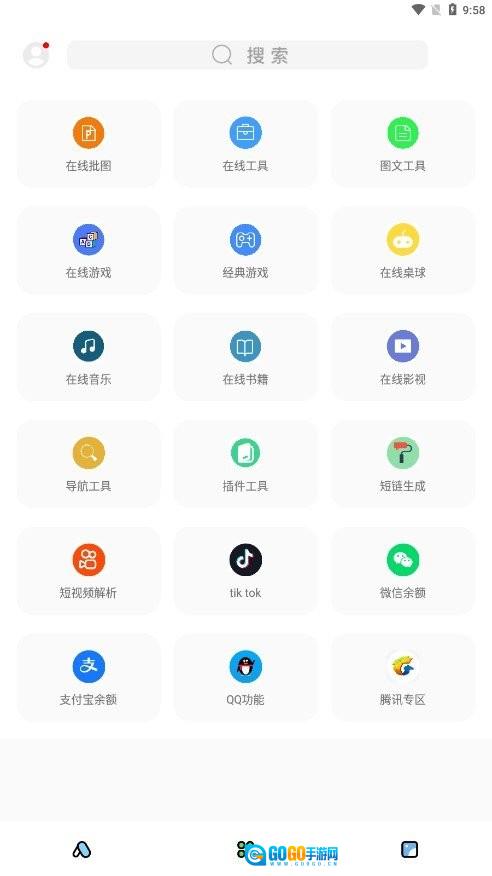Open the 在线批图 tile

tap(89, 144)
